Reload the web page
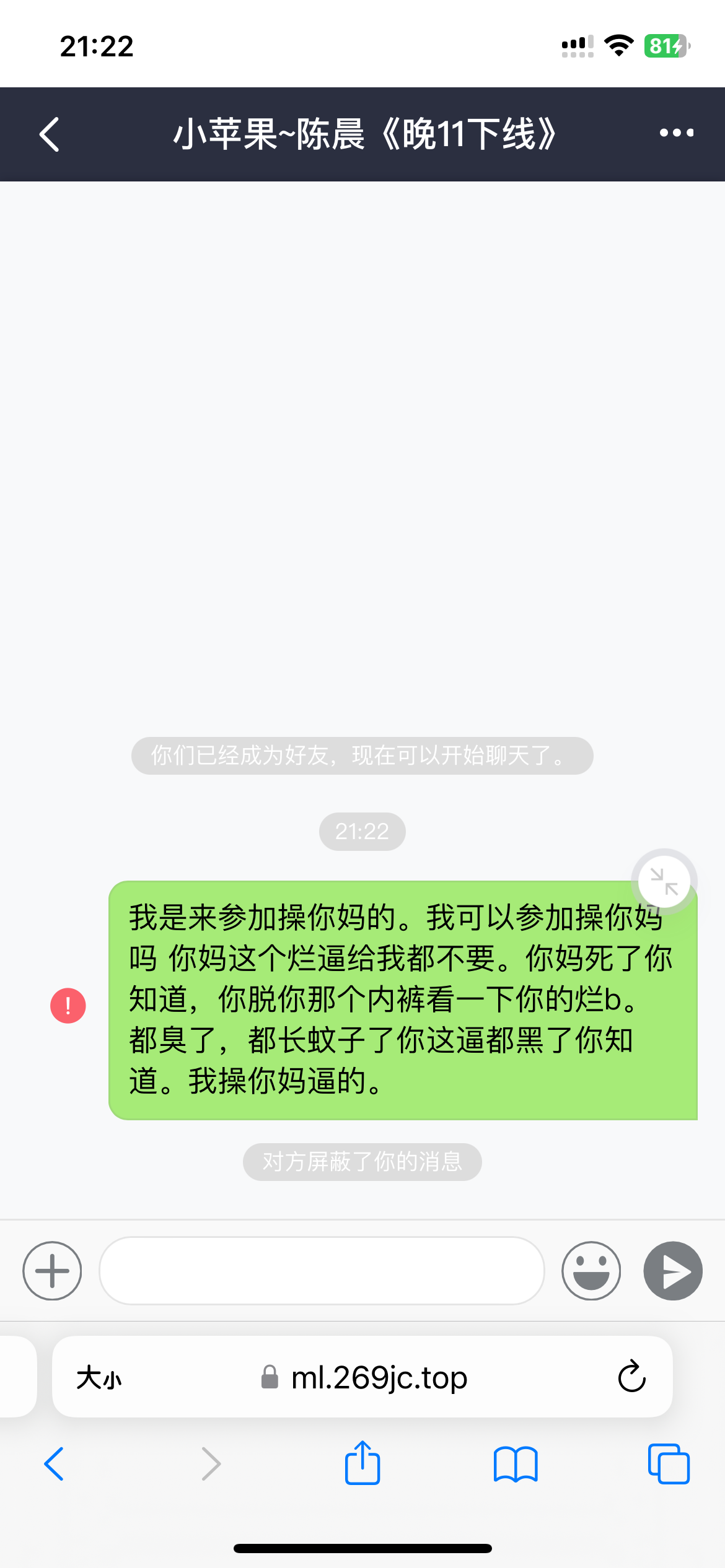 point(631,1377)
